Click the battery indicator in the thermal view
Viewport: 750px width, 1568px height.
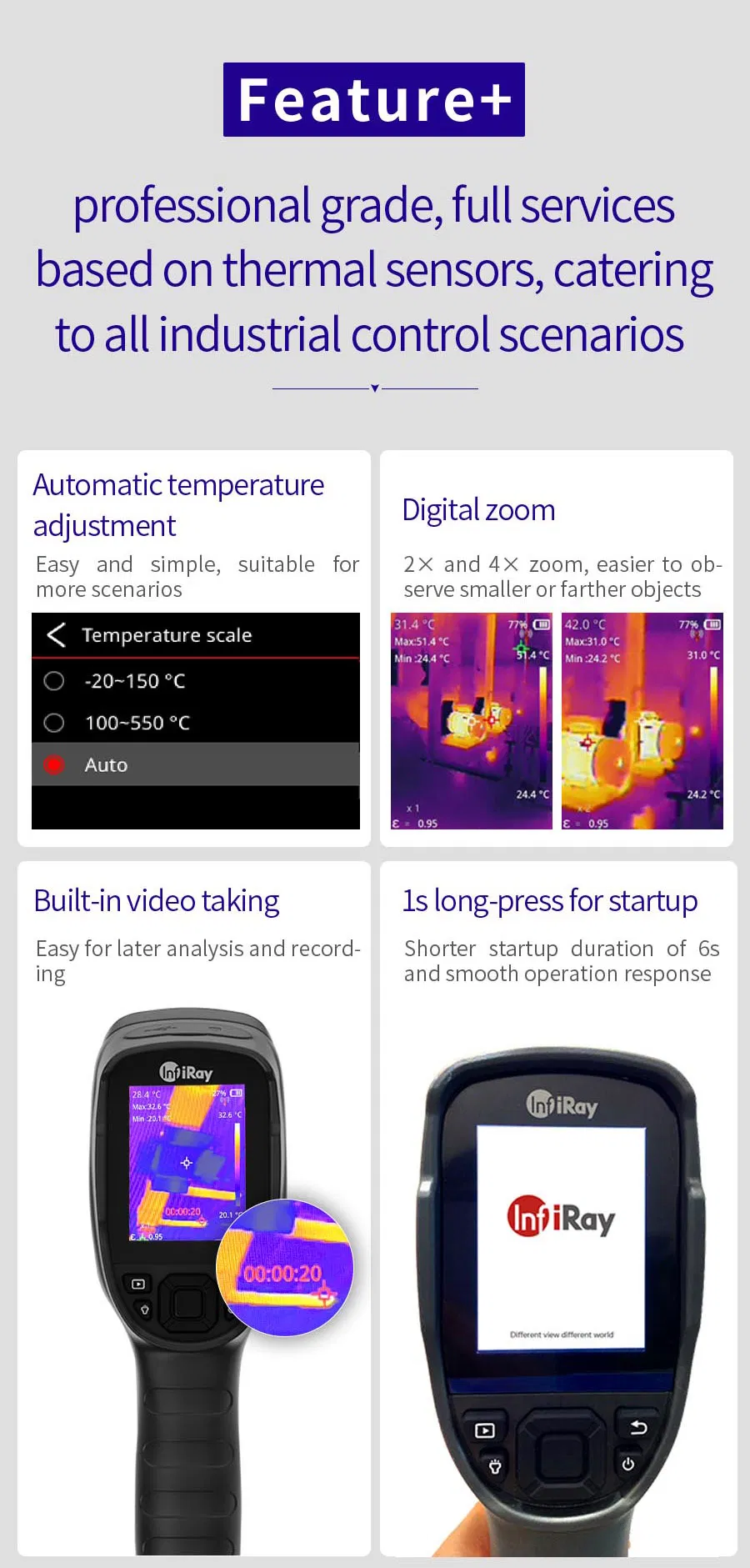[542, 623]
